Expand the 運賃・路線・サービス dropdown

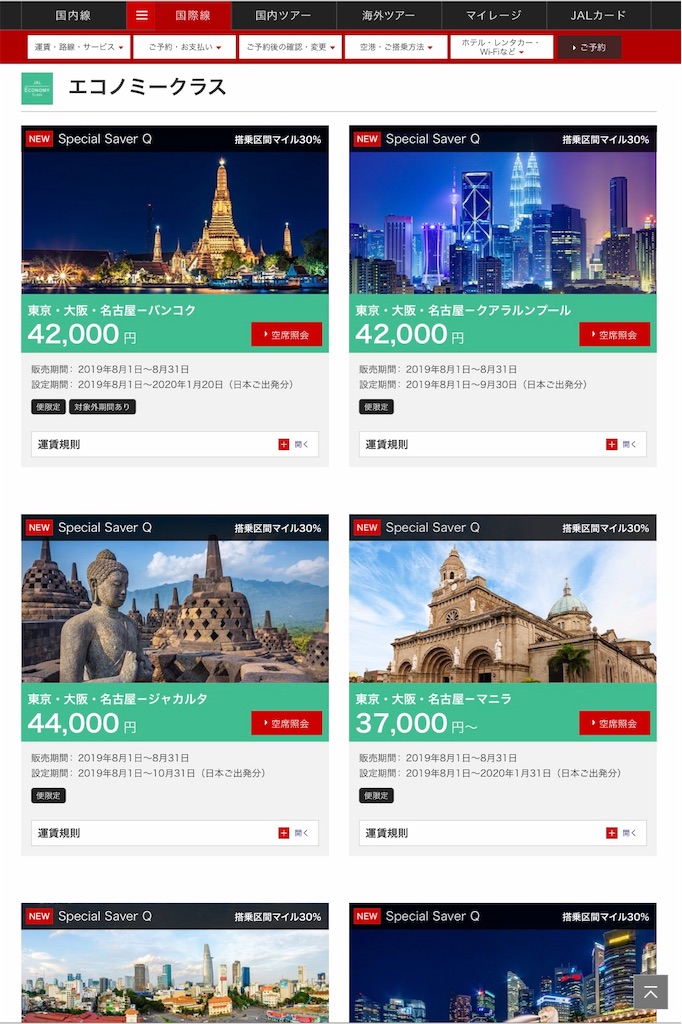point(78,47)
